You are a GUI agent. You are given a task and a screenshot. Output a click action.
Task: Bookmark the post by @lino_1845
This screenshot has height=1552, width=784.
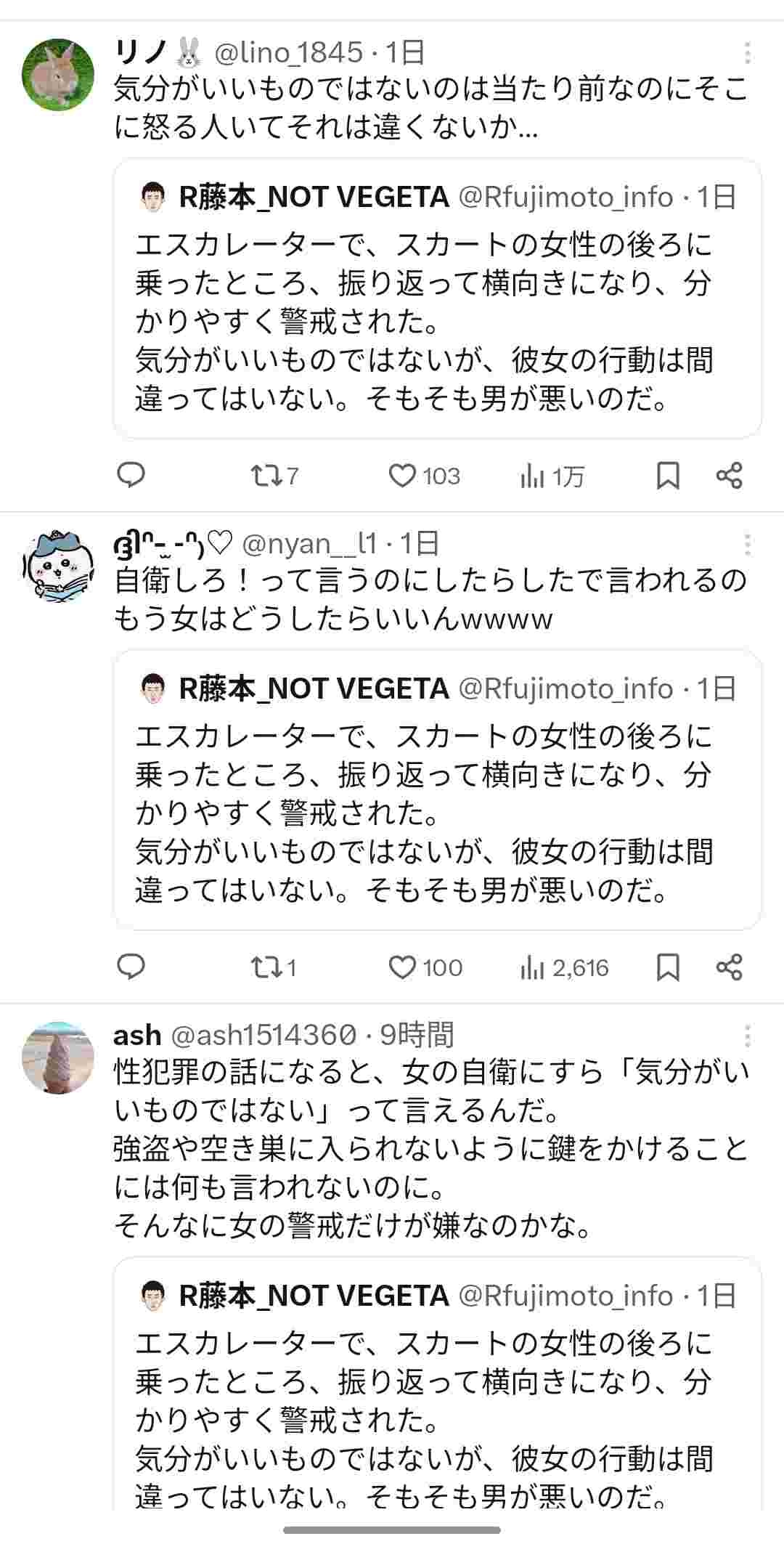[668, 476]
